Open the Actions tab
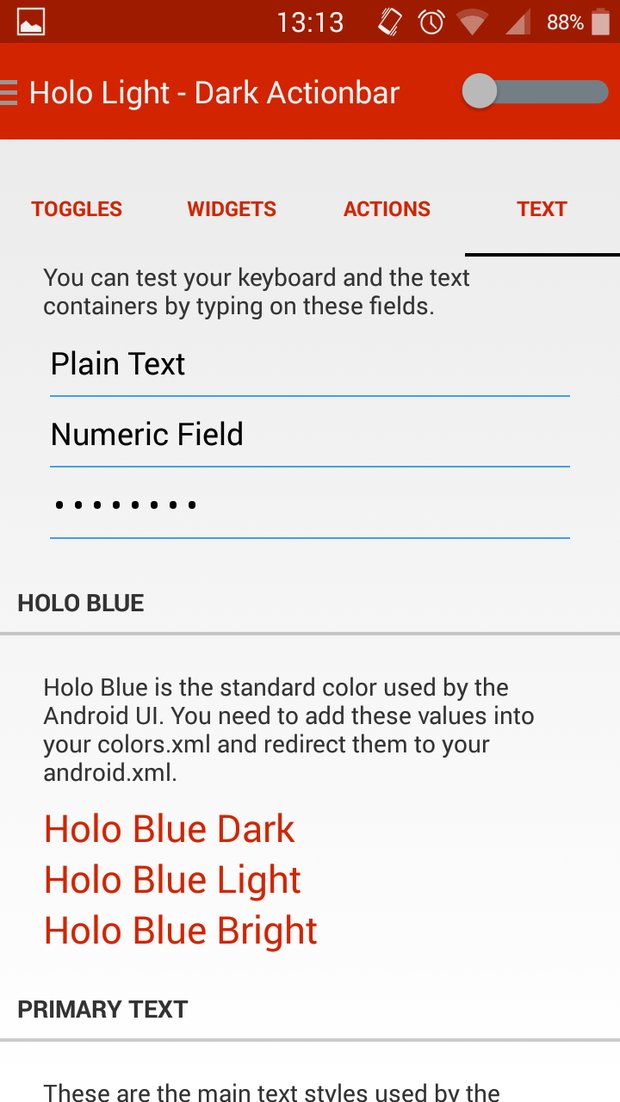620x1102 pixels. click(x=387, y=209)
